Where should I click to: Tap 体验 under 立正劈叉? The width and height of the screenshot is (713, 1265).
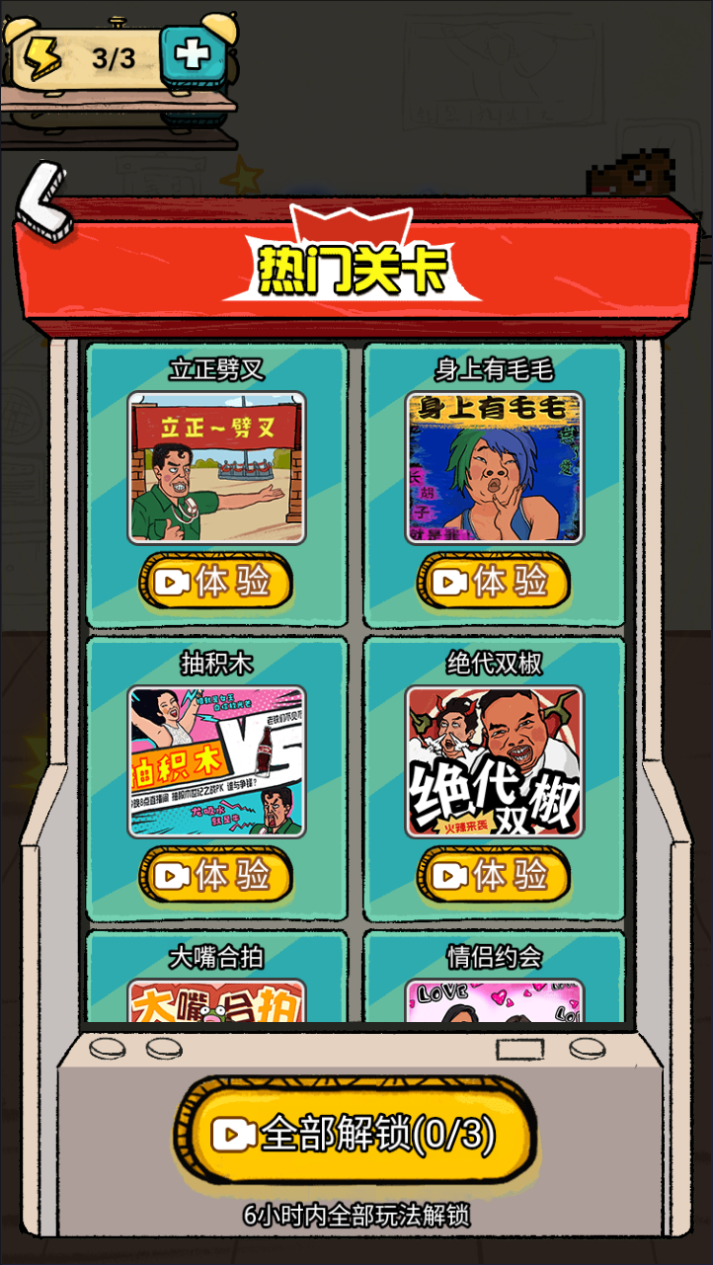tap(217, 581)
